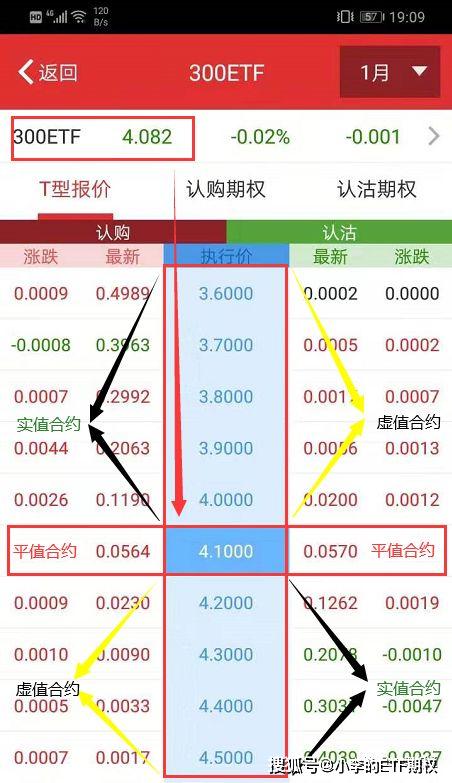
Task: Go back using the 返回 arrow
Action: coord(48,72)
